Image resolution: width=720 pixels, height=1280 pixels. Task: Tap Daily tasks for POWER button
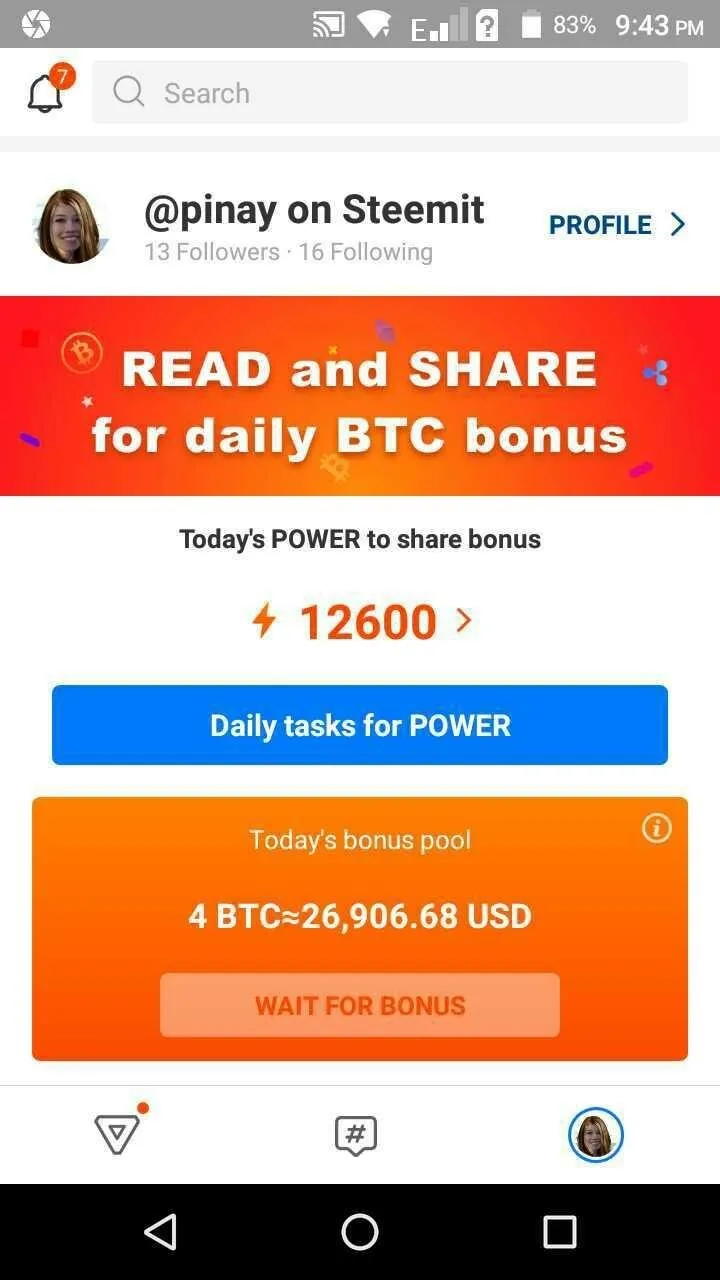pyautogui.click(x=360, y=725)
